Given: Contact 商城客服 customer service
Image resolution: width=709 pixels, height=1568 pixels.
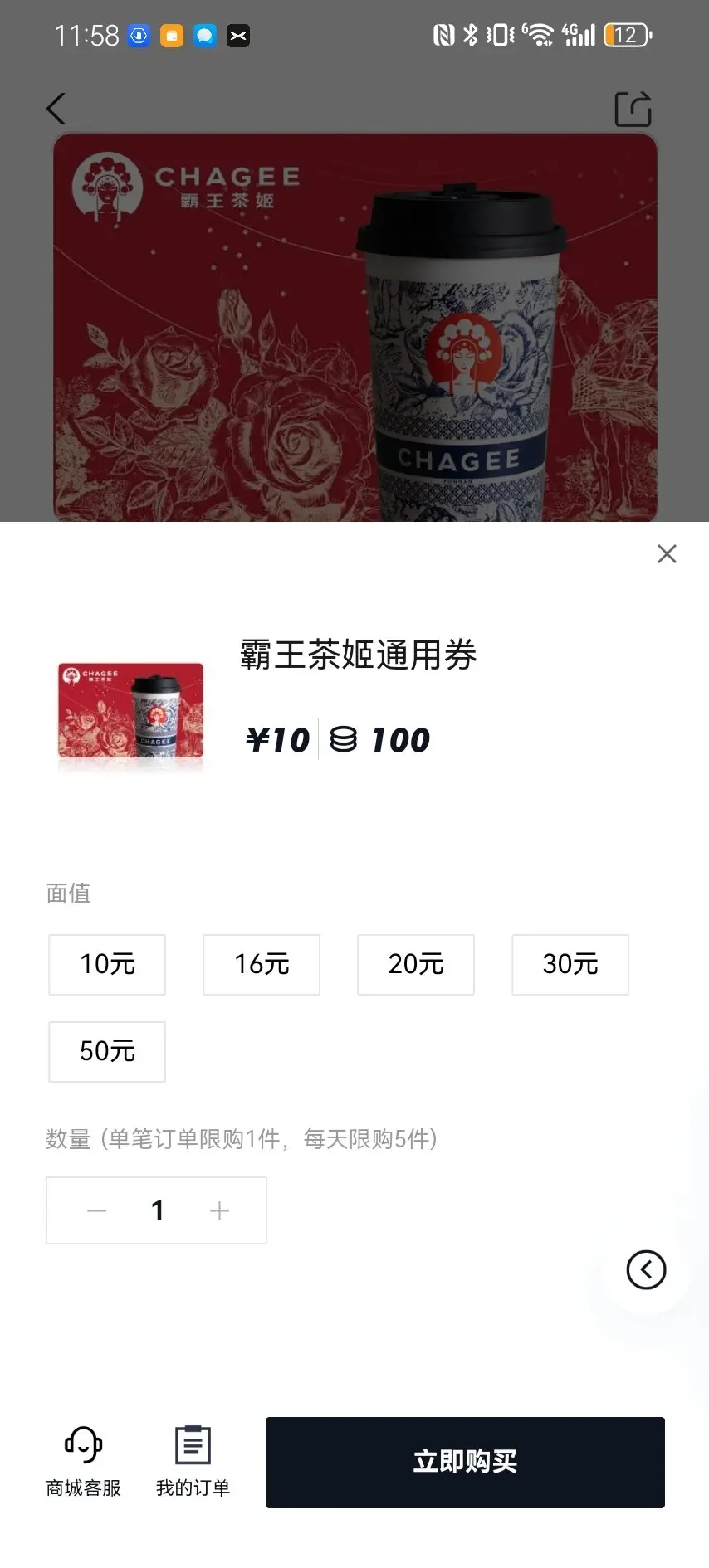Looking at the screenshot, I should click(x=83, y=1461).
